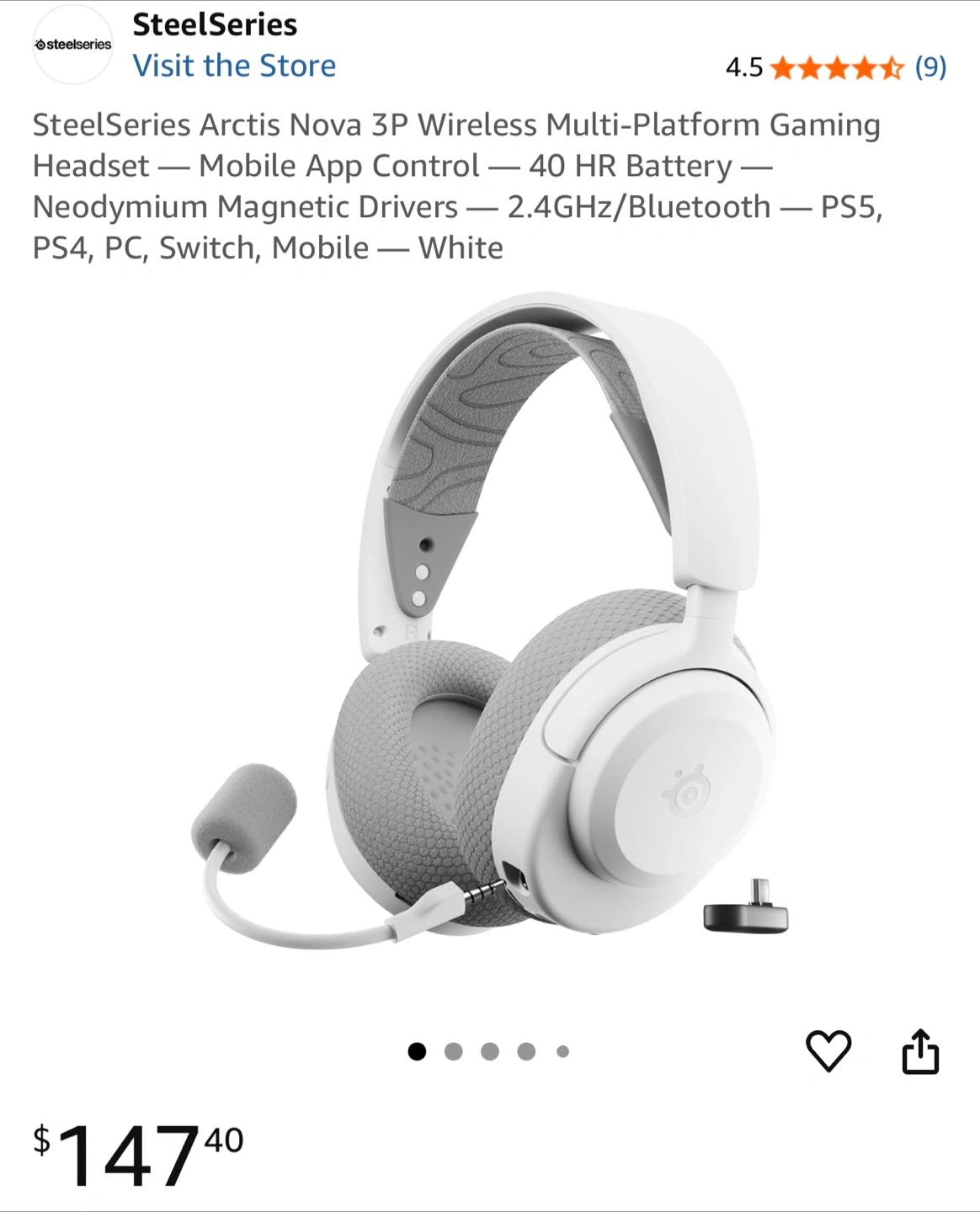
Task: Open the 4.5 star customer ratings
Action: click(835, 67)
